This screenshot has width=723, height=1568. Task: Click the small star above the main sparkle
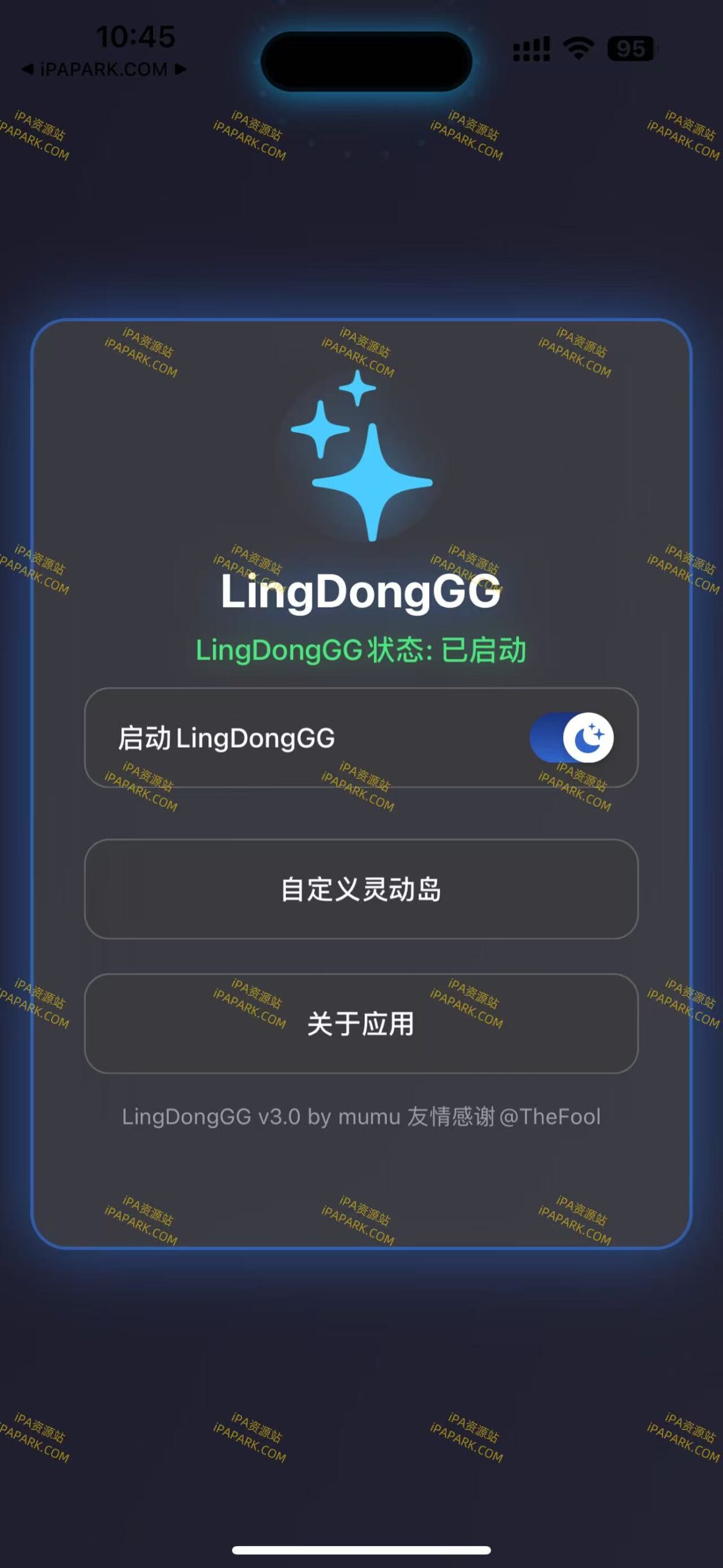358,389
